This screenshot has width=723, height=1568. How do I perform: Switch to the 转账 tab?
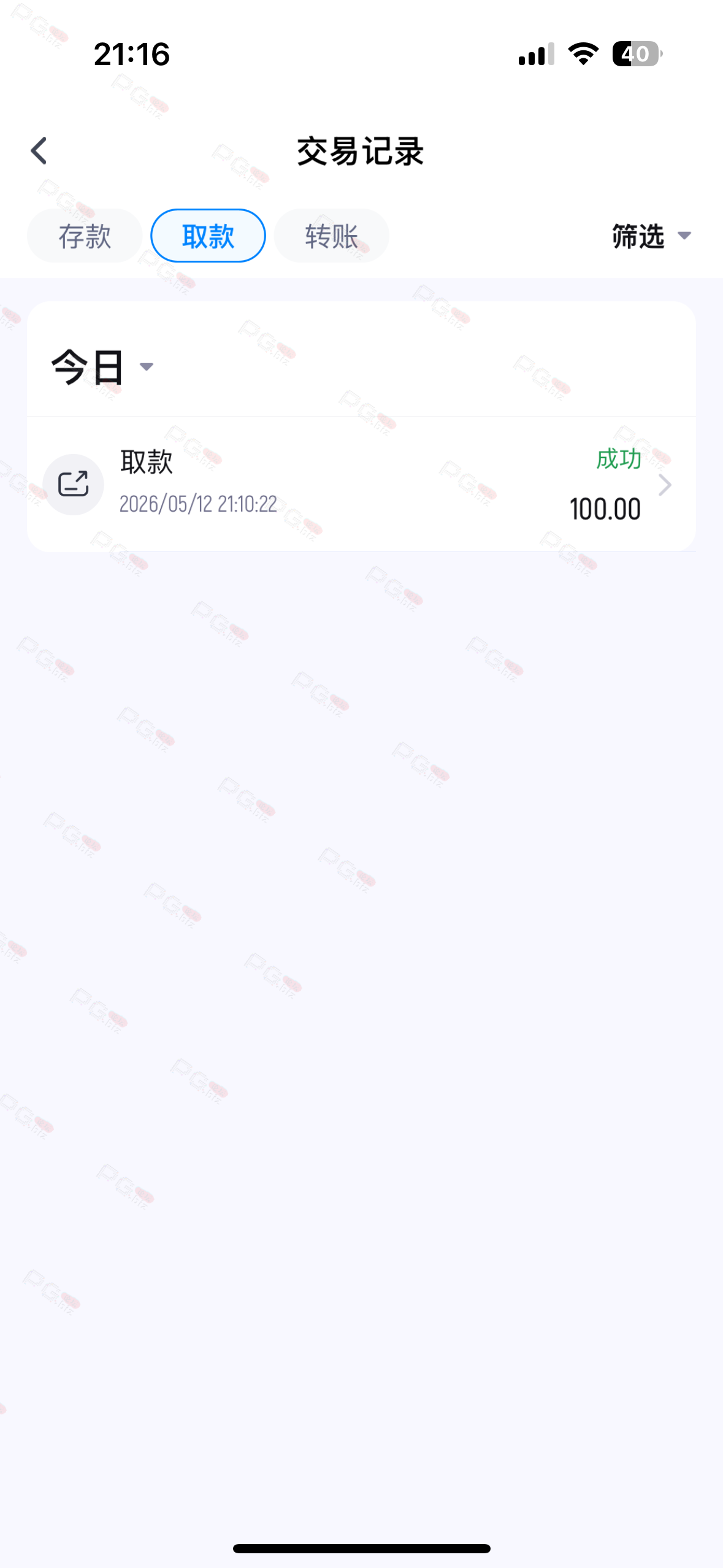(x=331, y=236)
